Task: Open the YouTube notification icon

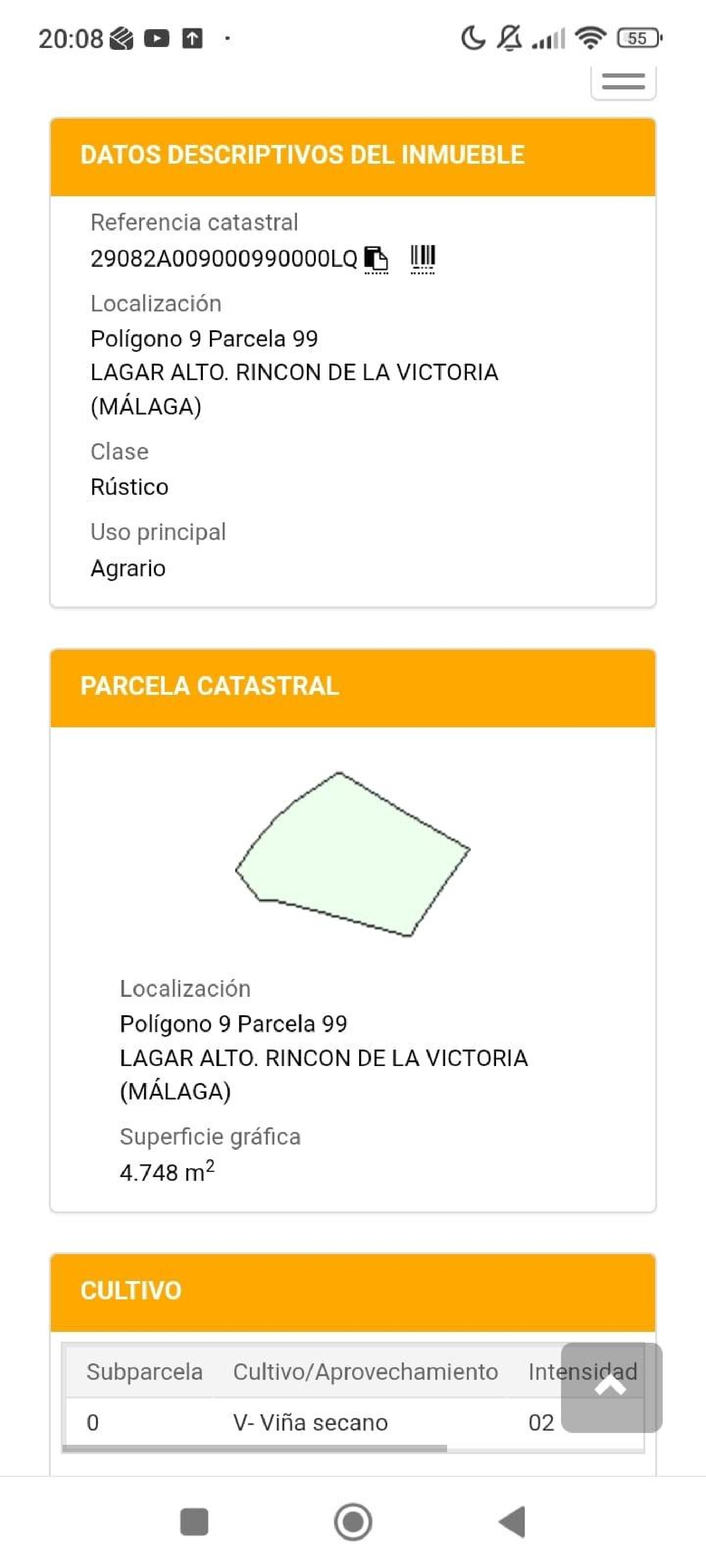Action: tap(158, 38)
